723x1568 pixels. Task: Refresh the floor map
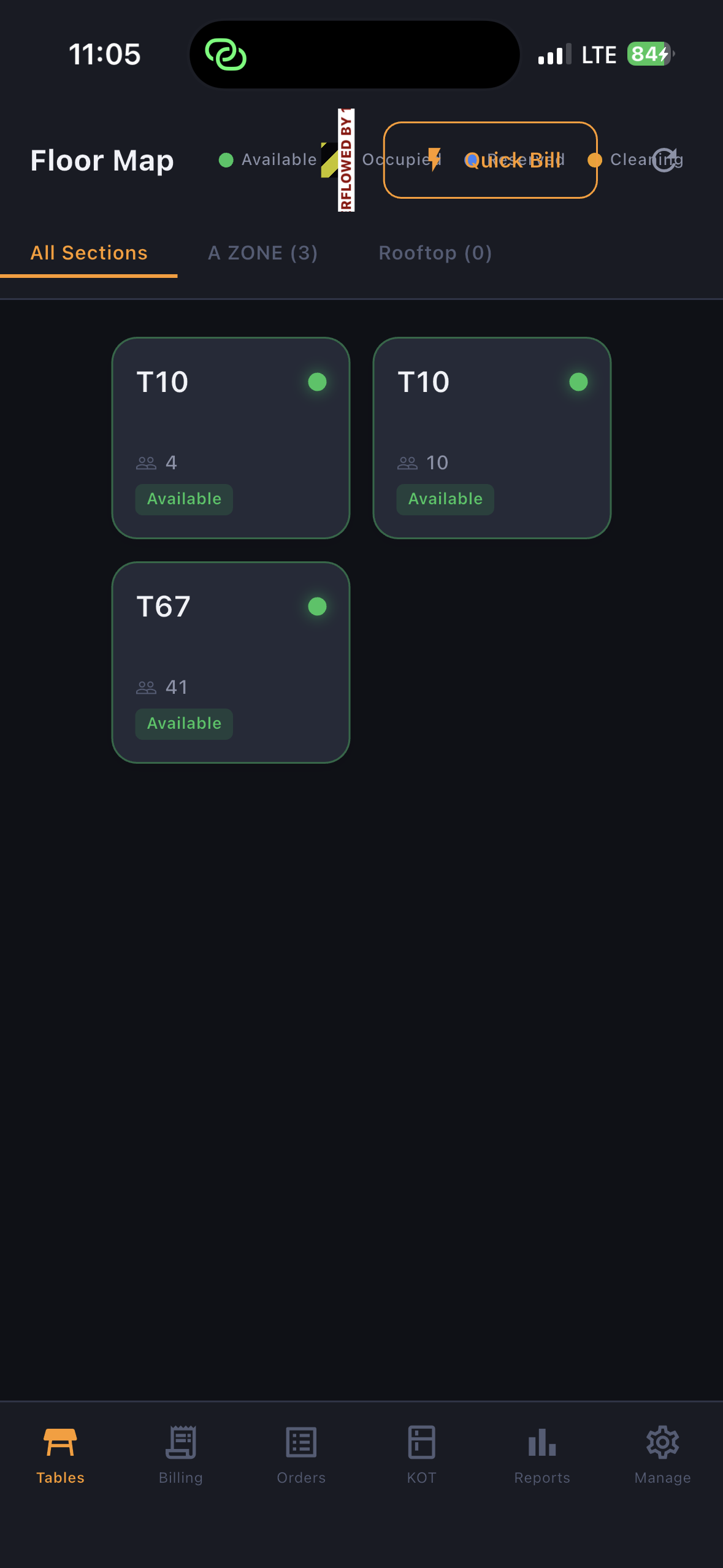[x=664, y=160]
